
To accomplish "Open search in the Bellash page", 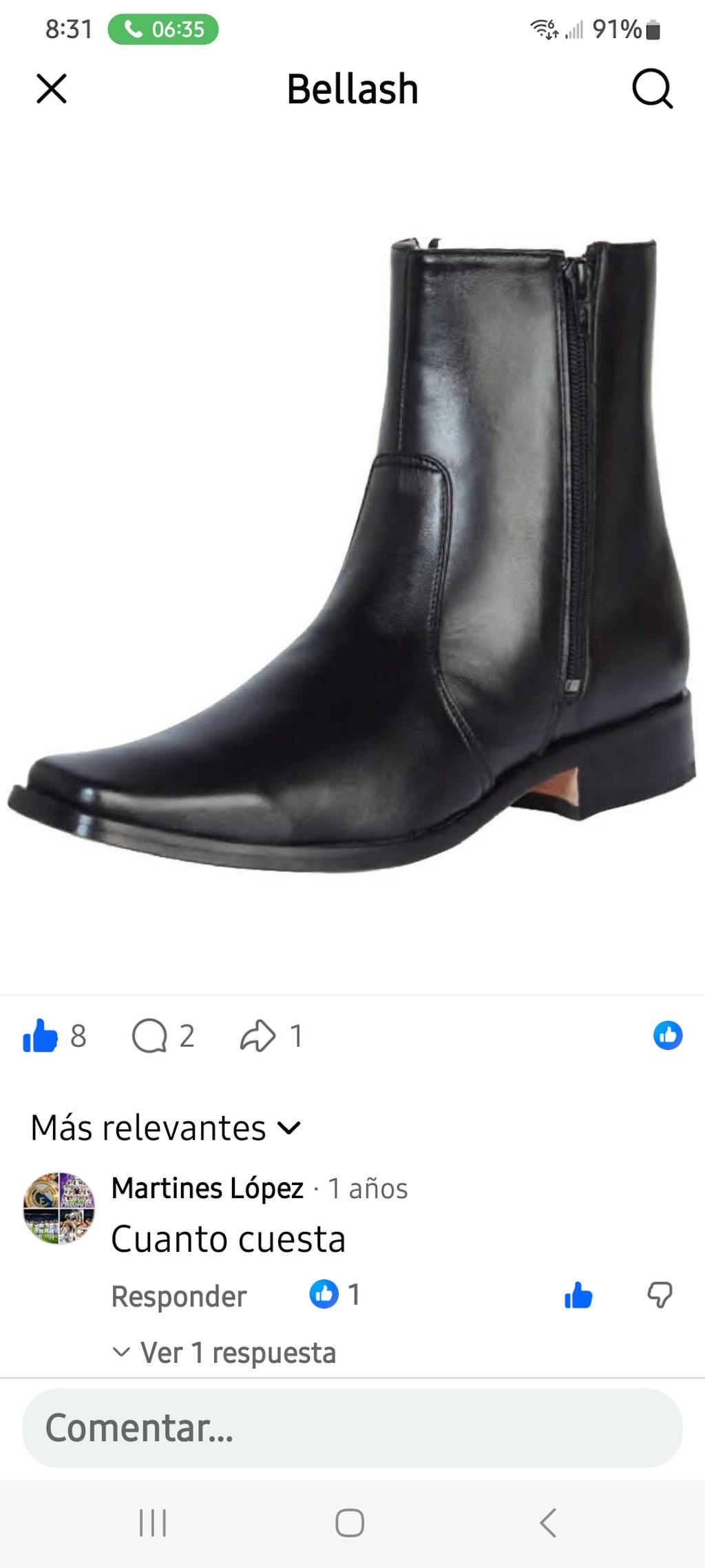I will pos(651,89).
